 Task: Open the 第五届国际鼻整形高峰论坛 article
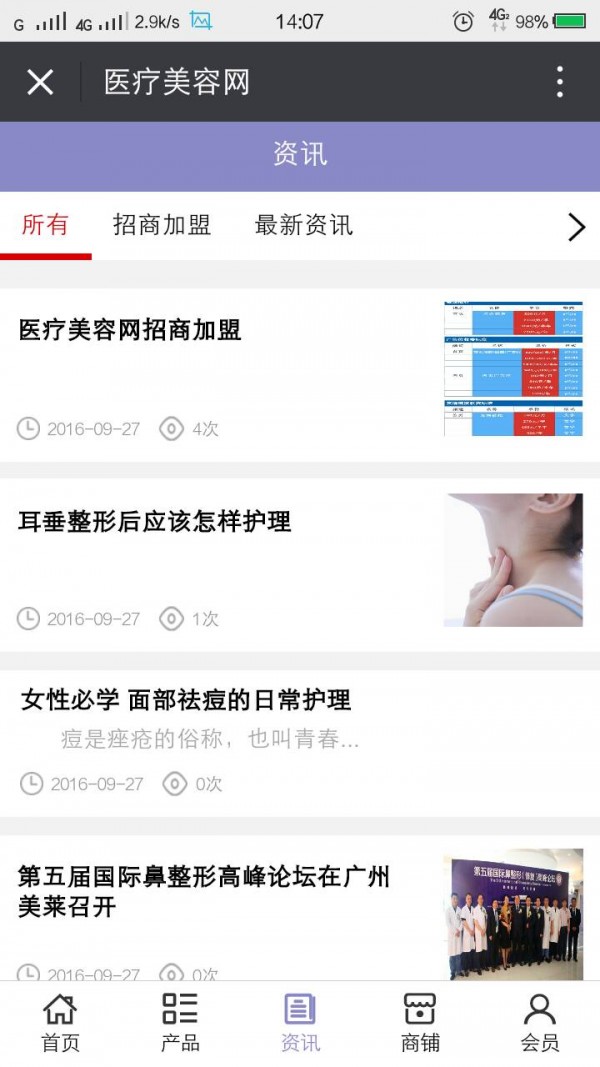pyautogui.click(x=300, y=908)
